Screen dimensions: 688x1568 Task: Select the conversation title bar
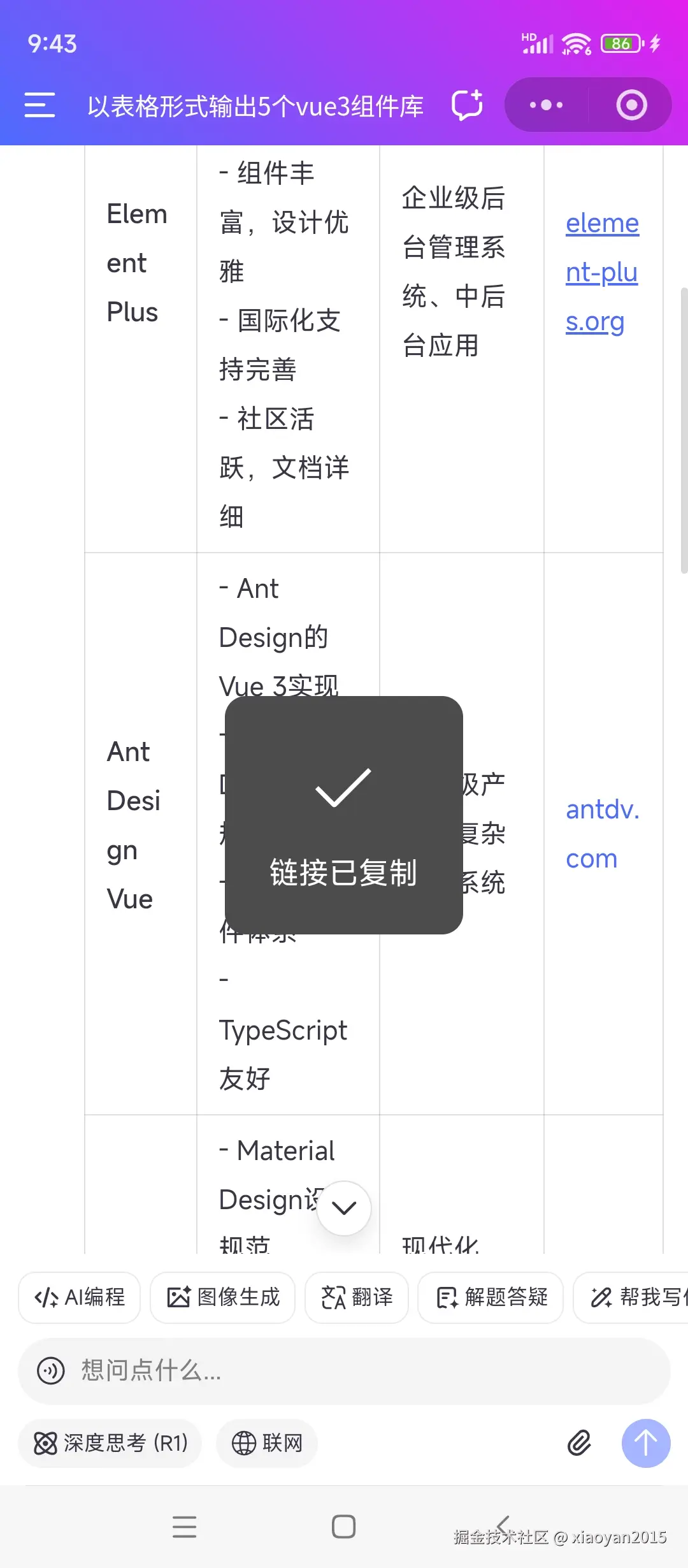pyautogui.click(x=255, y=105)
